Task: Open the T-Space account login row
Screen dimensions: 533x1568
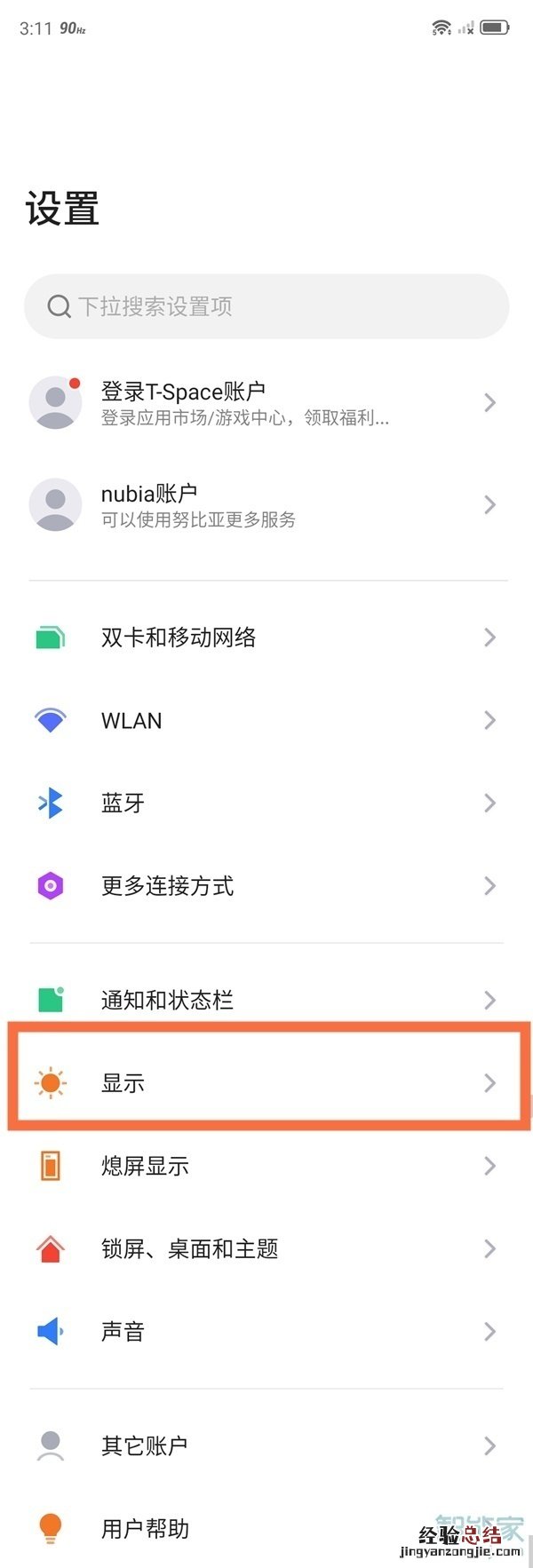Action: coord(266,403)
